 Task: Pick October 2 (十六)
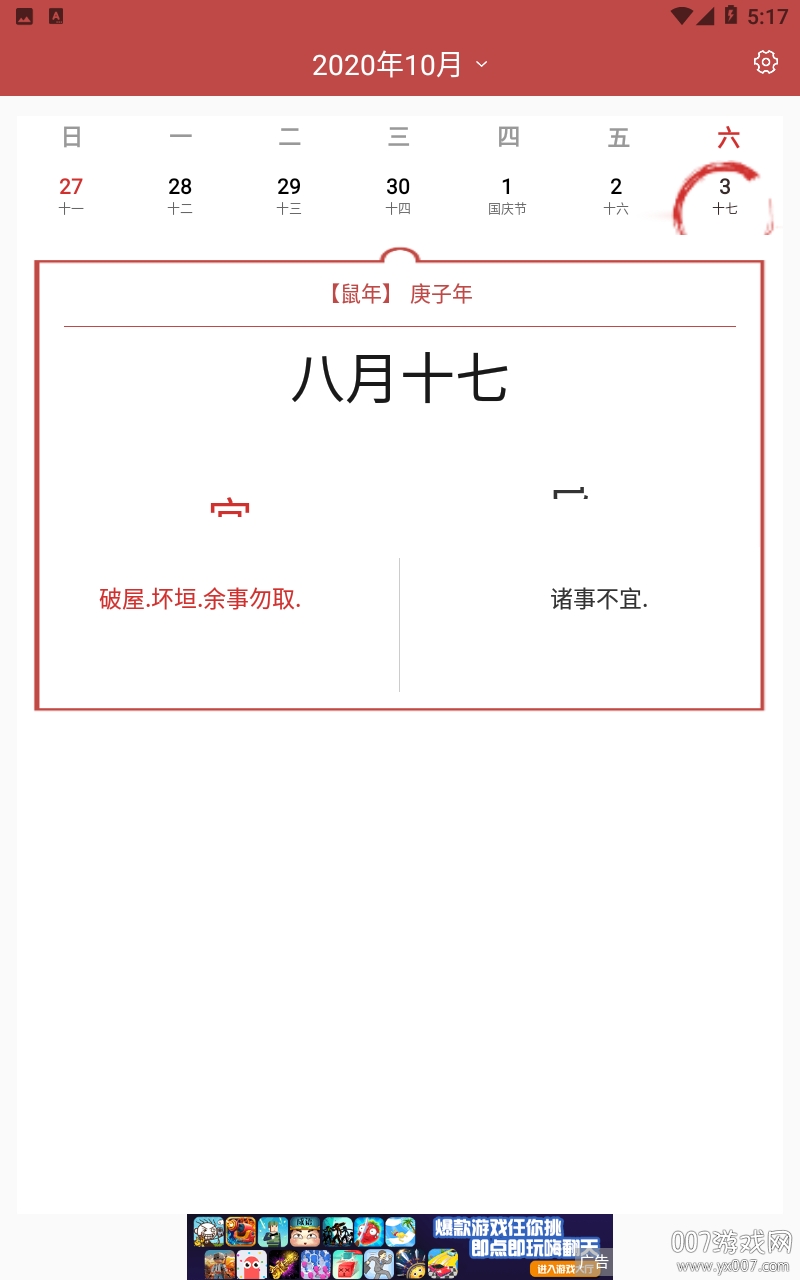pos(616,195)
